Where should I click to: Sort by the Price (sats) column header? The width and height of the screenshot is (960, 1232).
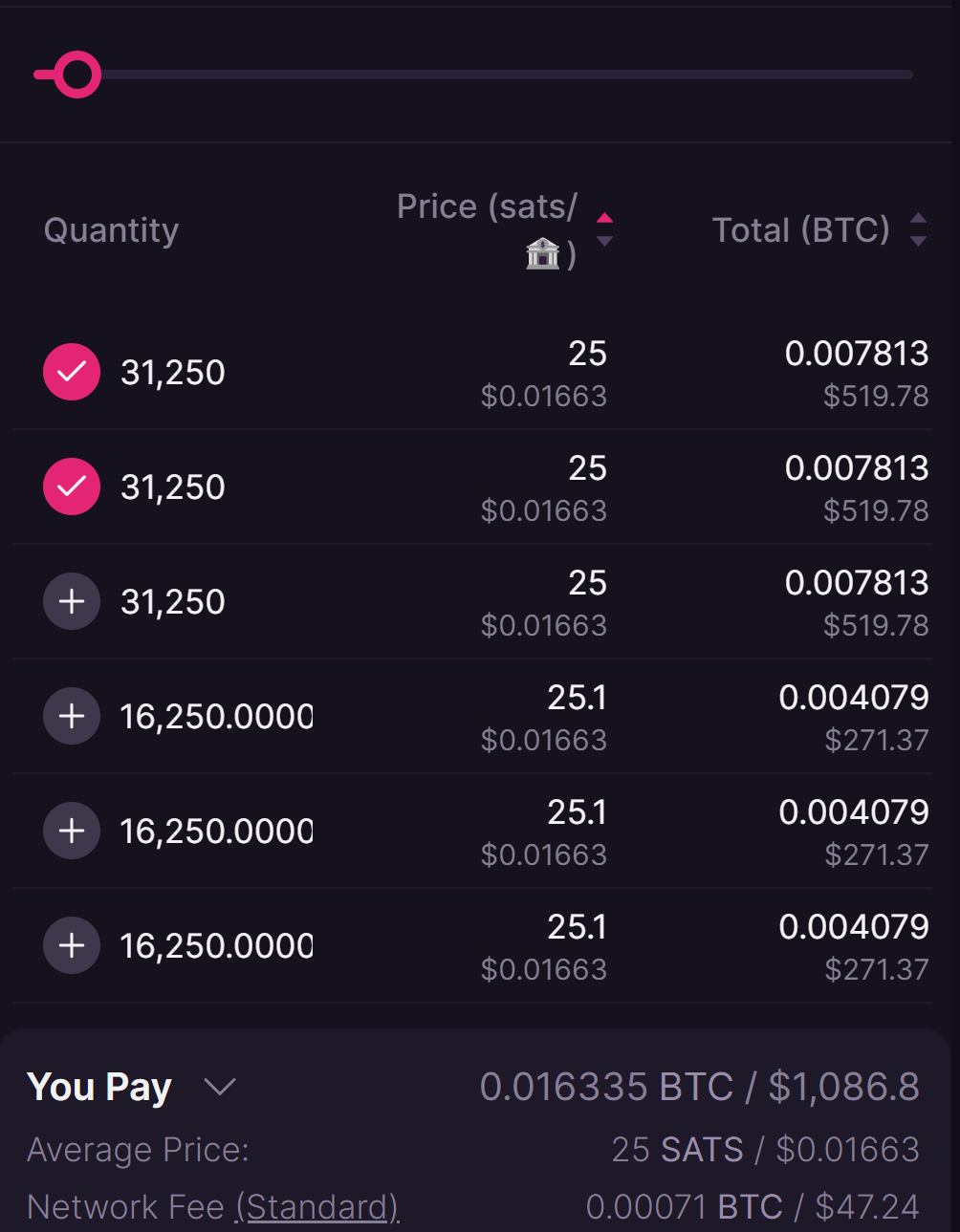486,206
